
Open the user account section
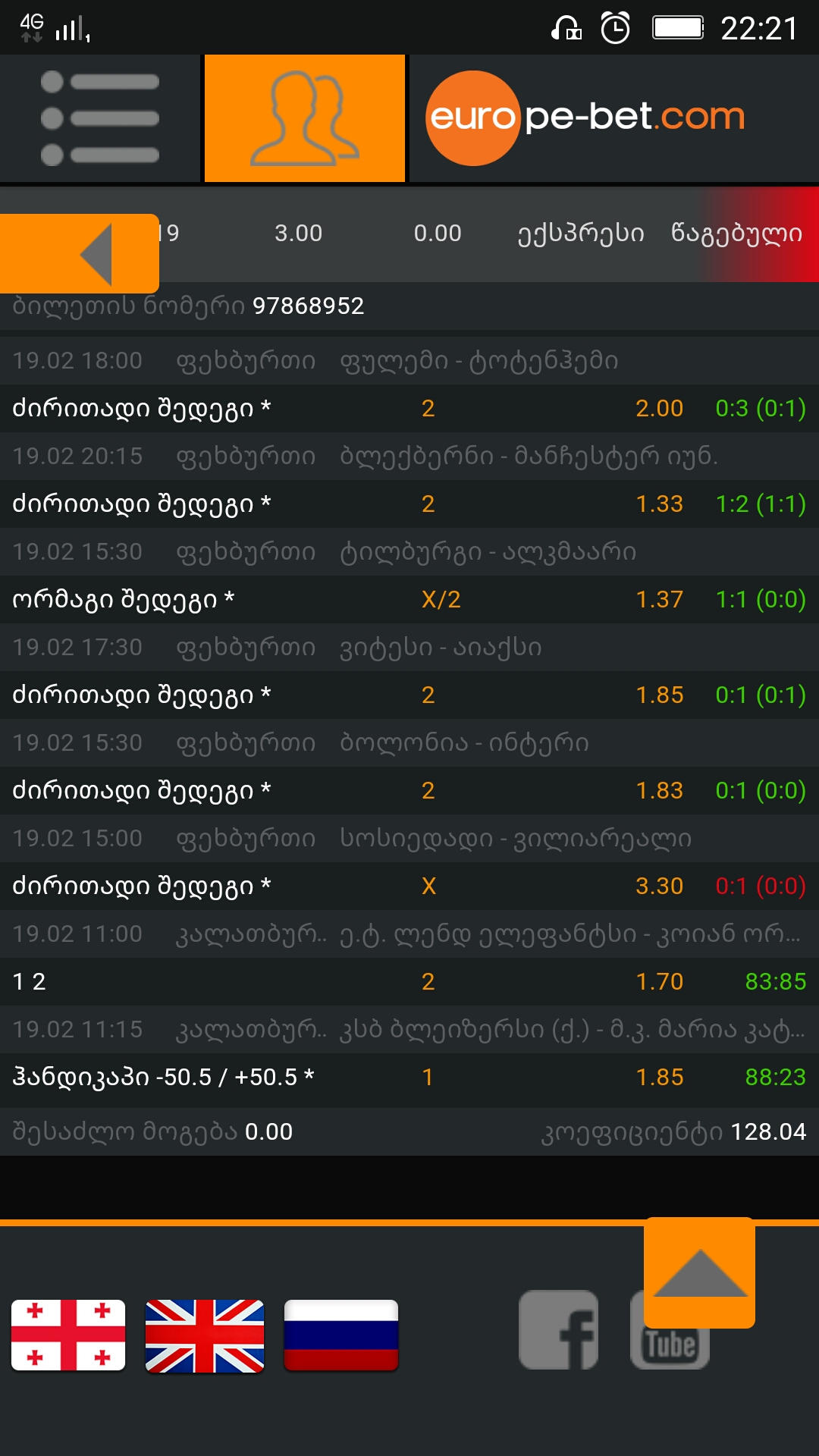click(304, 118)
